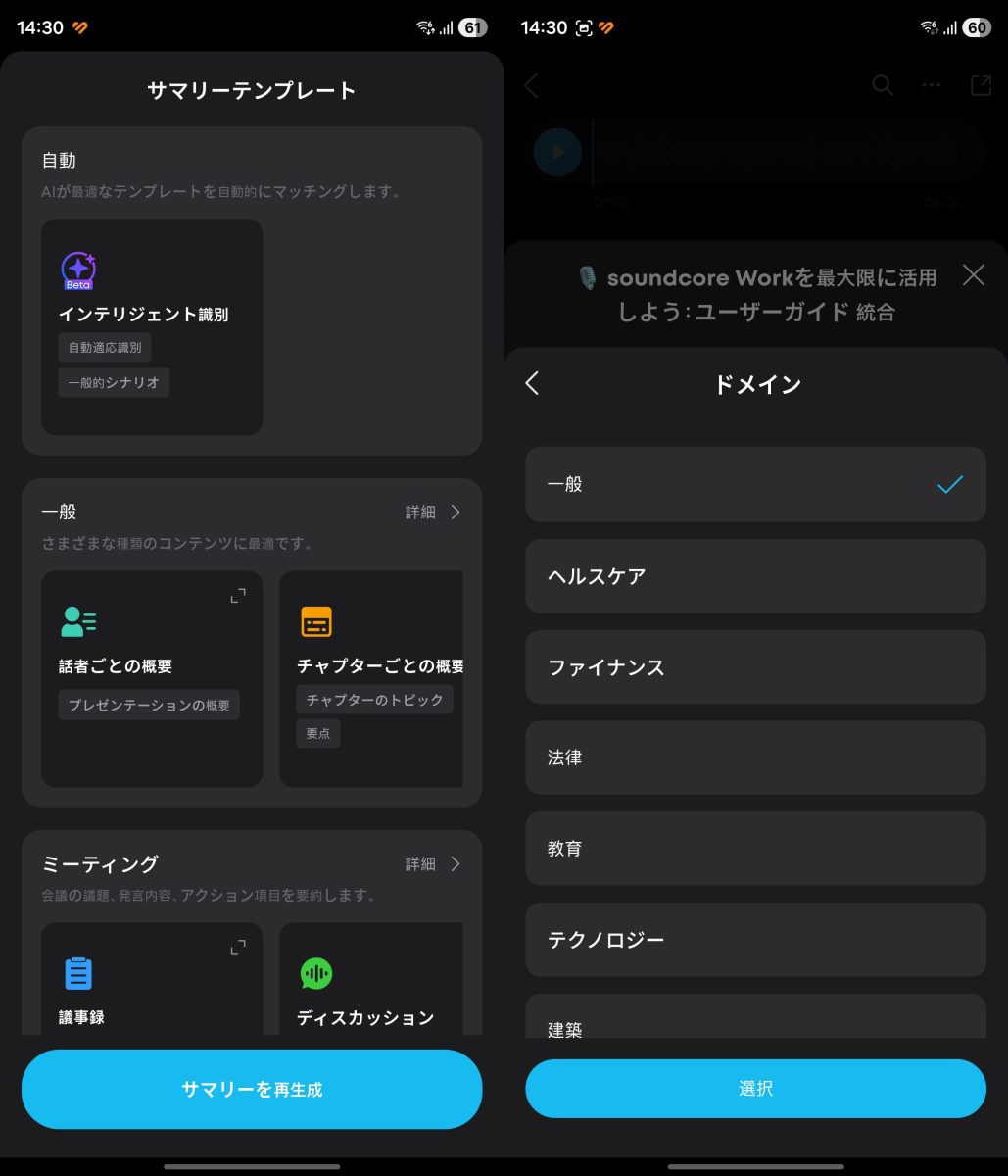Choose テクノロジー as the domain
Viewport: 1008px width, 1176px height.
[755, 940]
